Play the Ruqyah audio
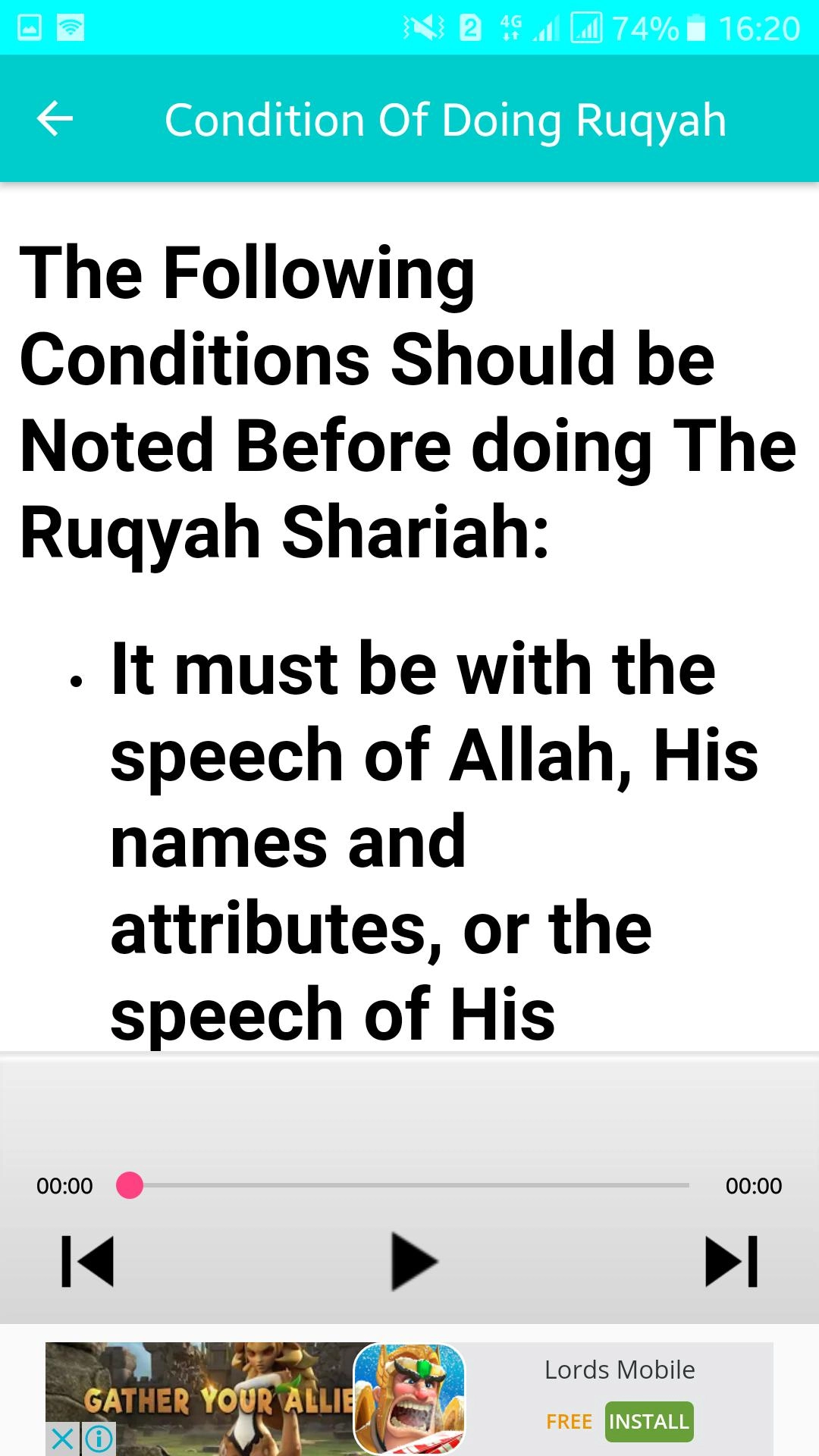The image size is (819, 1456). (x=413, y=1262)
